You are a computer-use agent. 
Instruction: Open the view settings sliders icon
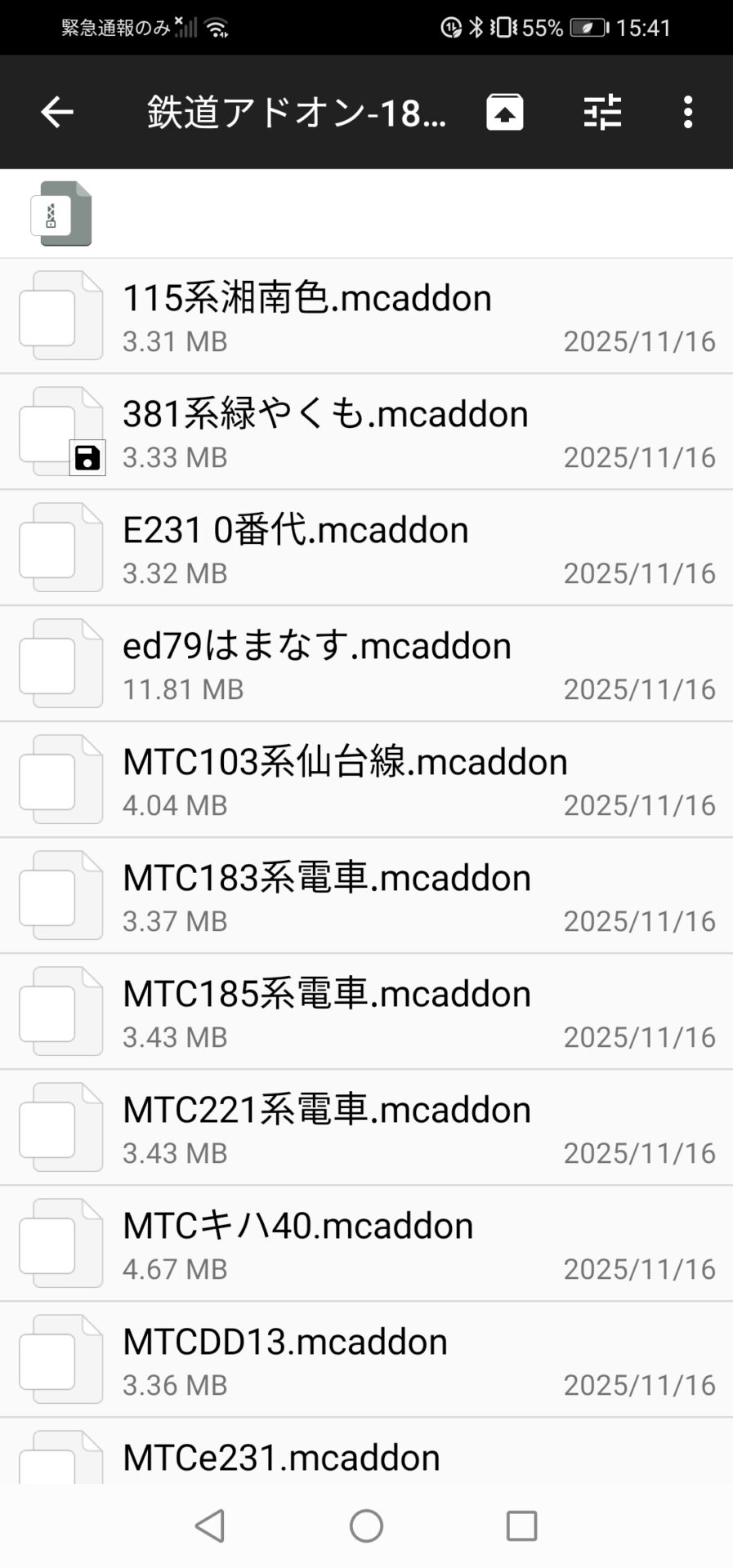pyautogui.click(x=602, y=112)
